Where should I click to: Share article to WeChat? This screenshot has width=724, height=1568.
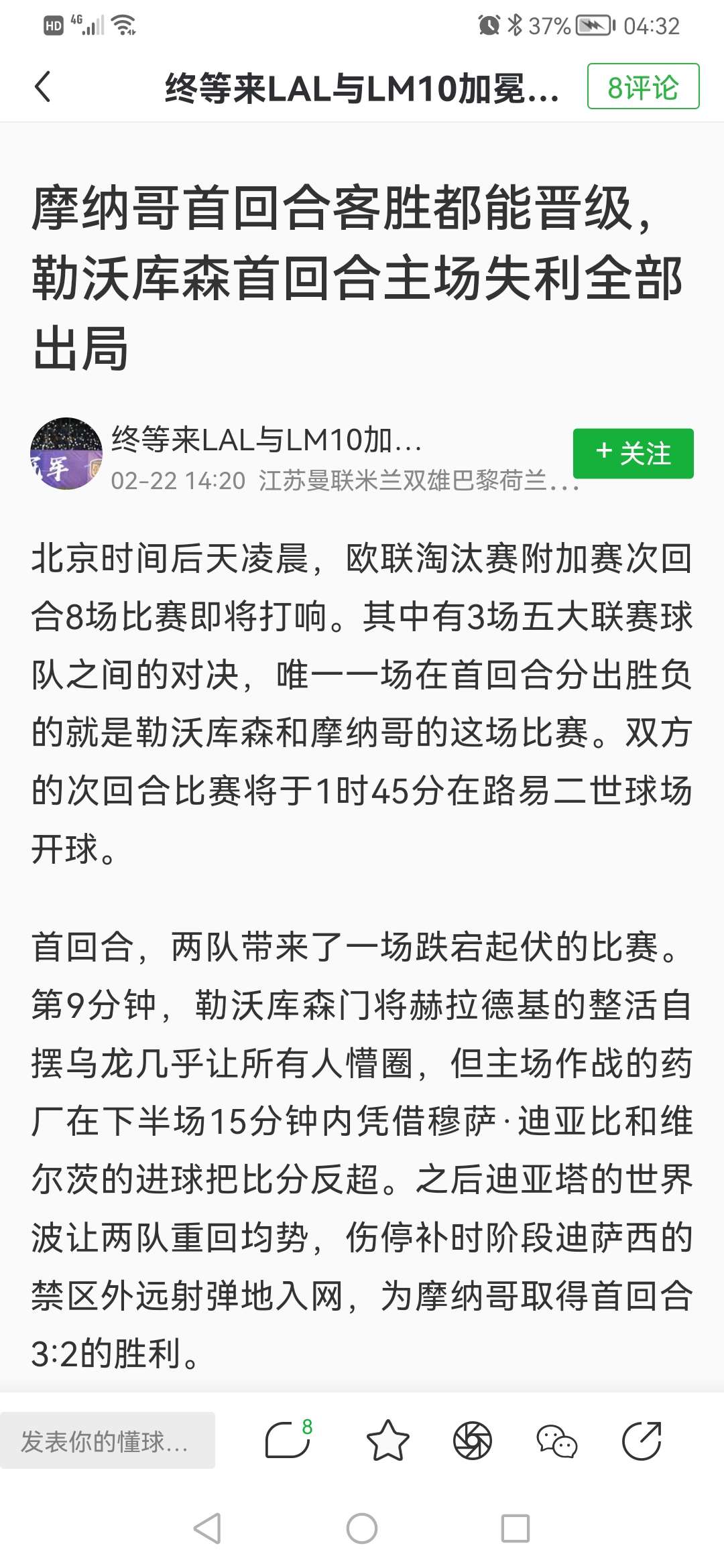tap(556, 1440)
